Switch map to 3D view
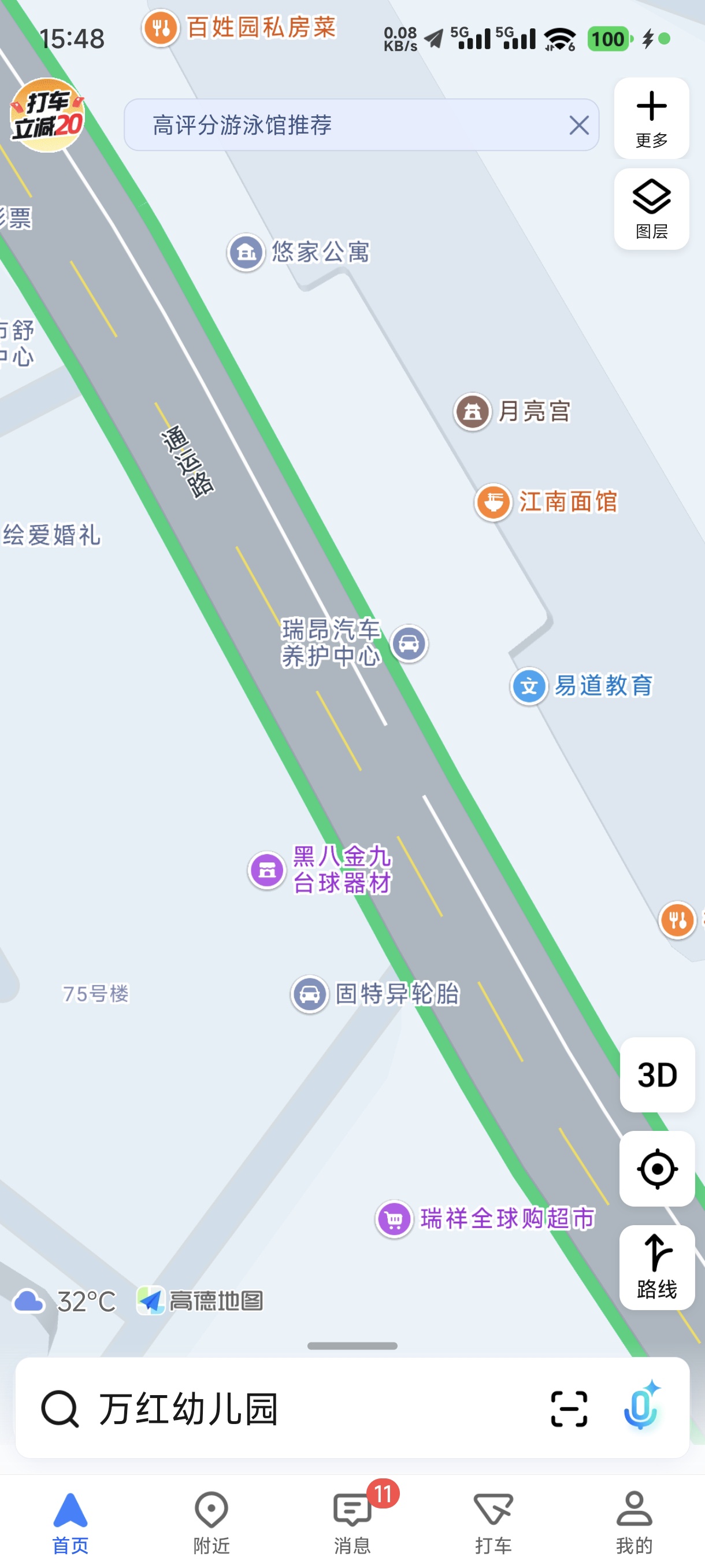This screenshot has width=705, height=1568. coord(657,1075)
